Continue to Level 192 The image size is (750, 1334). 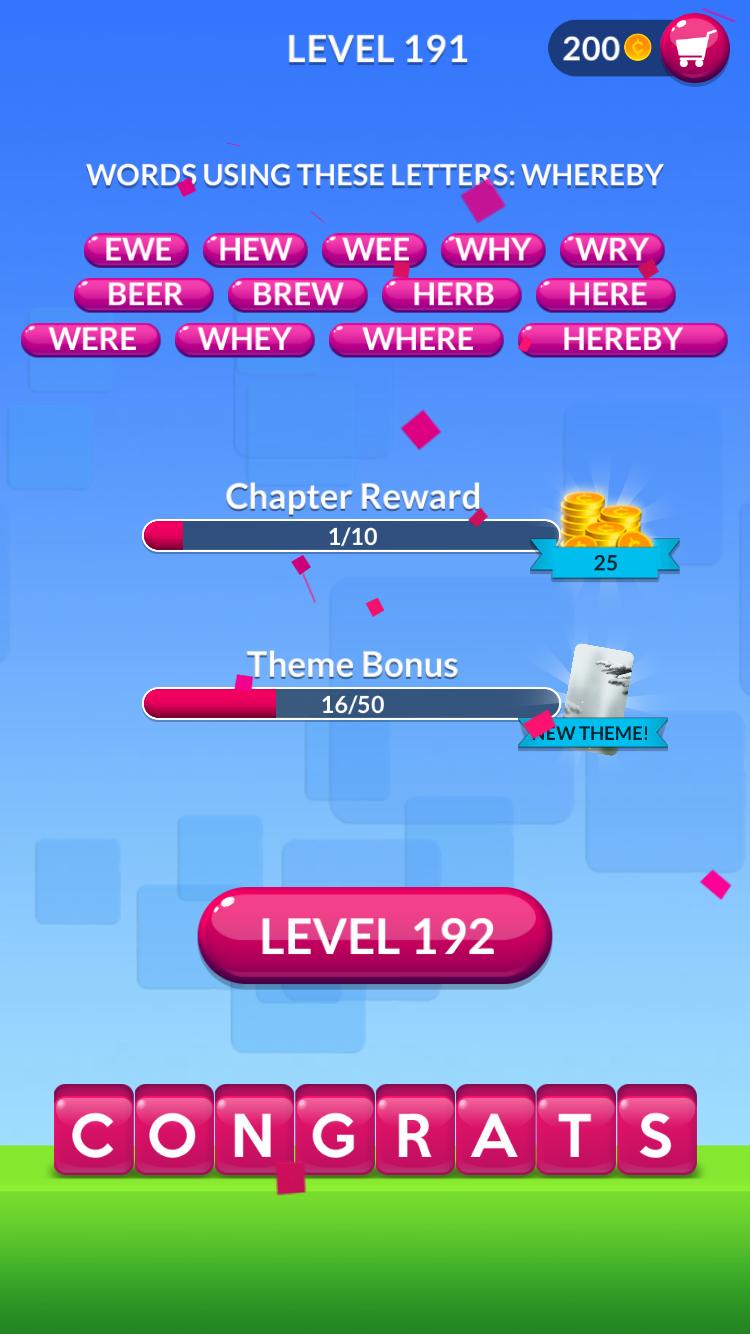coord(375,935)
